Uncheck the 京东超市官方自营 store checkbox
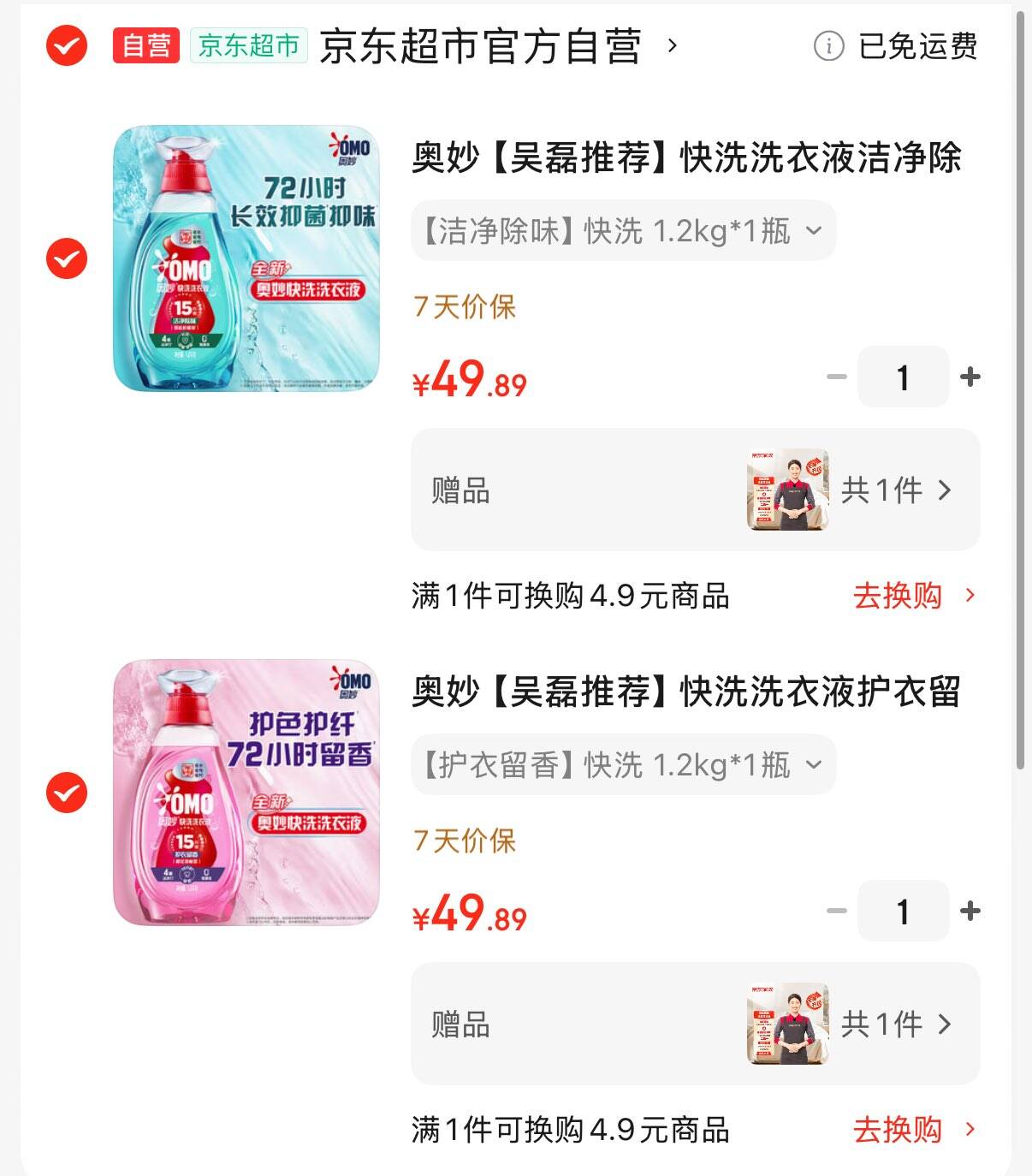Viewport: 1032px width, 1176px height. click(67, 45)
